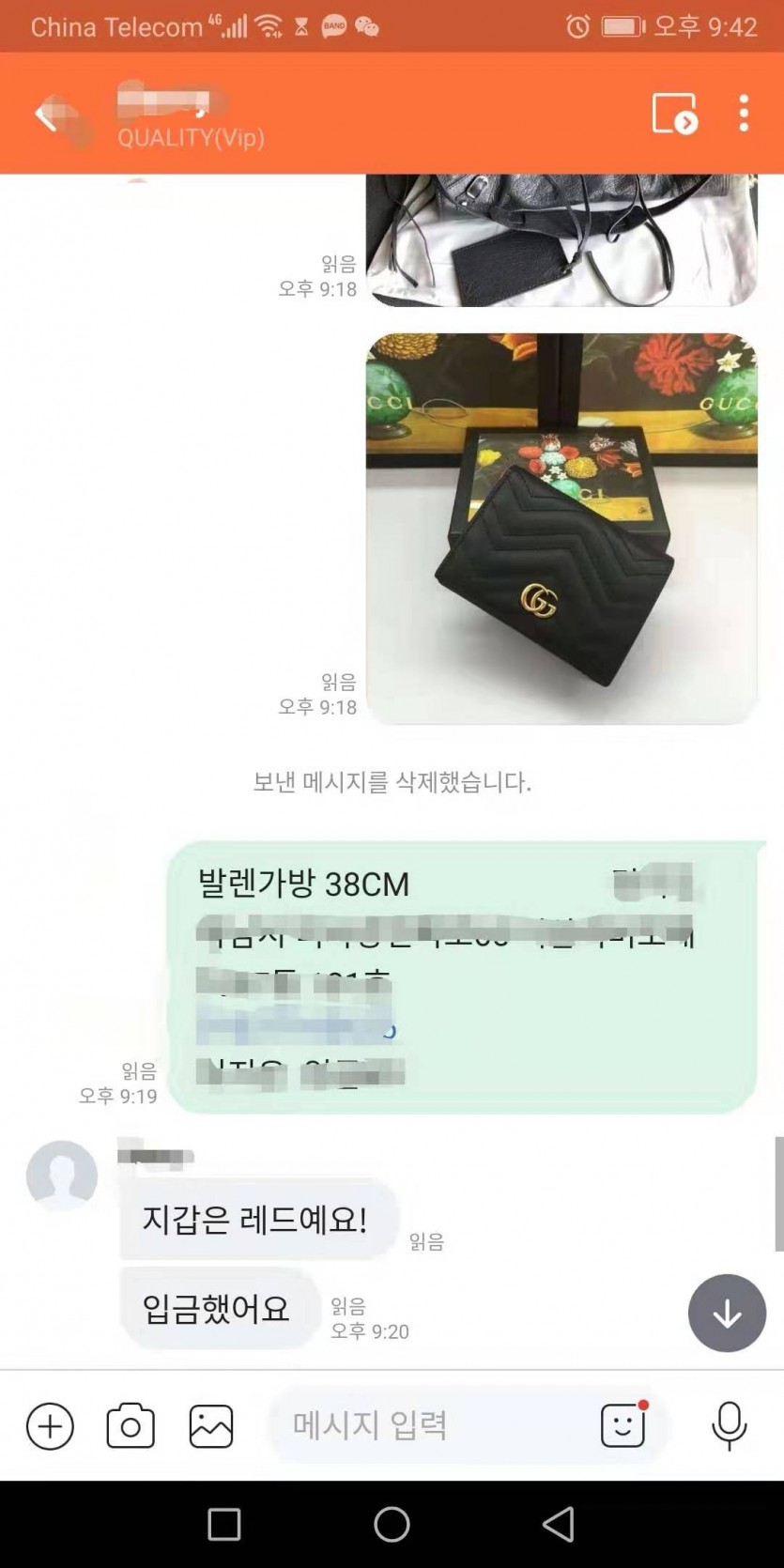784x1568 pixels.
Task: Open the Gucci wallet photo
Action: [x=561, y=529]
